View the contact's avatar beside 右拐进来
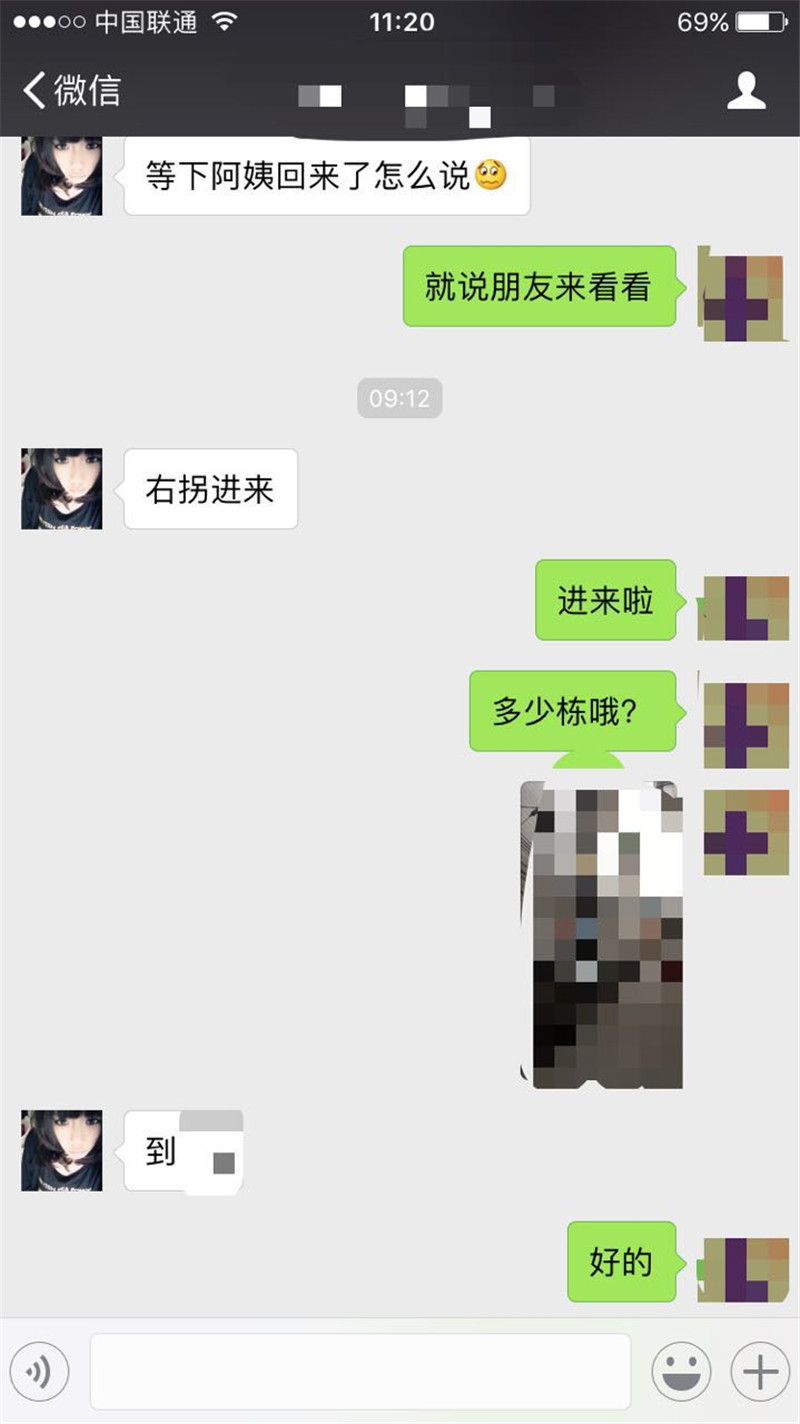The height and width of the screenshot is (1424, 800). tap(62, 489)
